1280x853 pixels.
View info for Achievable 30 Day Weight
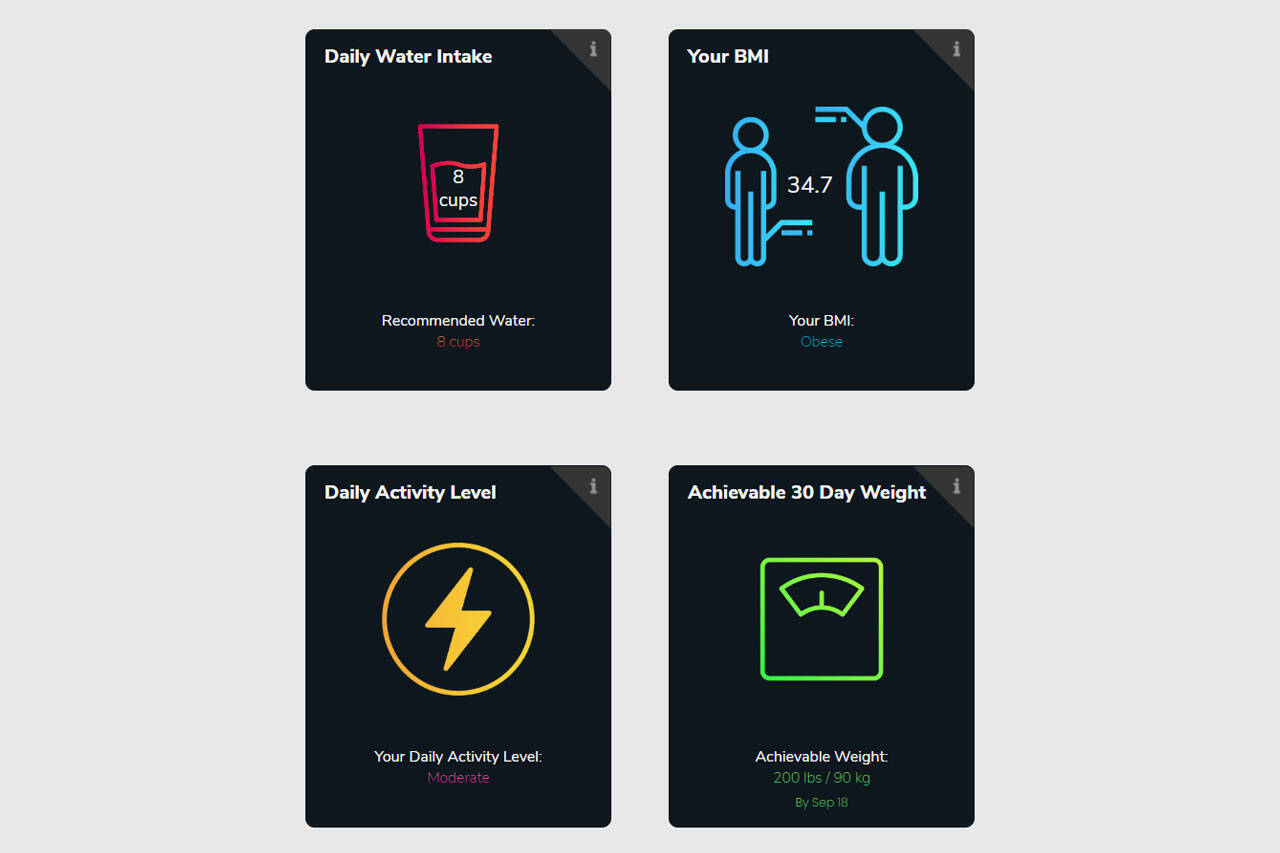956,485
